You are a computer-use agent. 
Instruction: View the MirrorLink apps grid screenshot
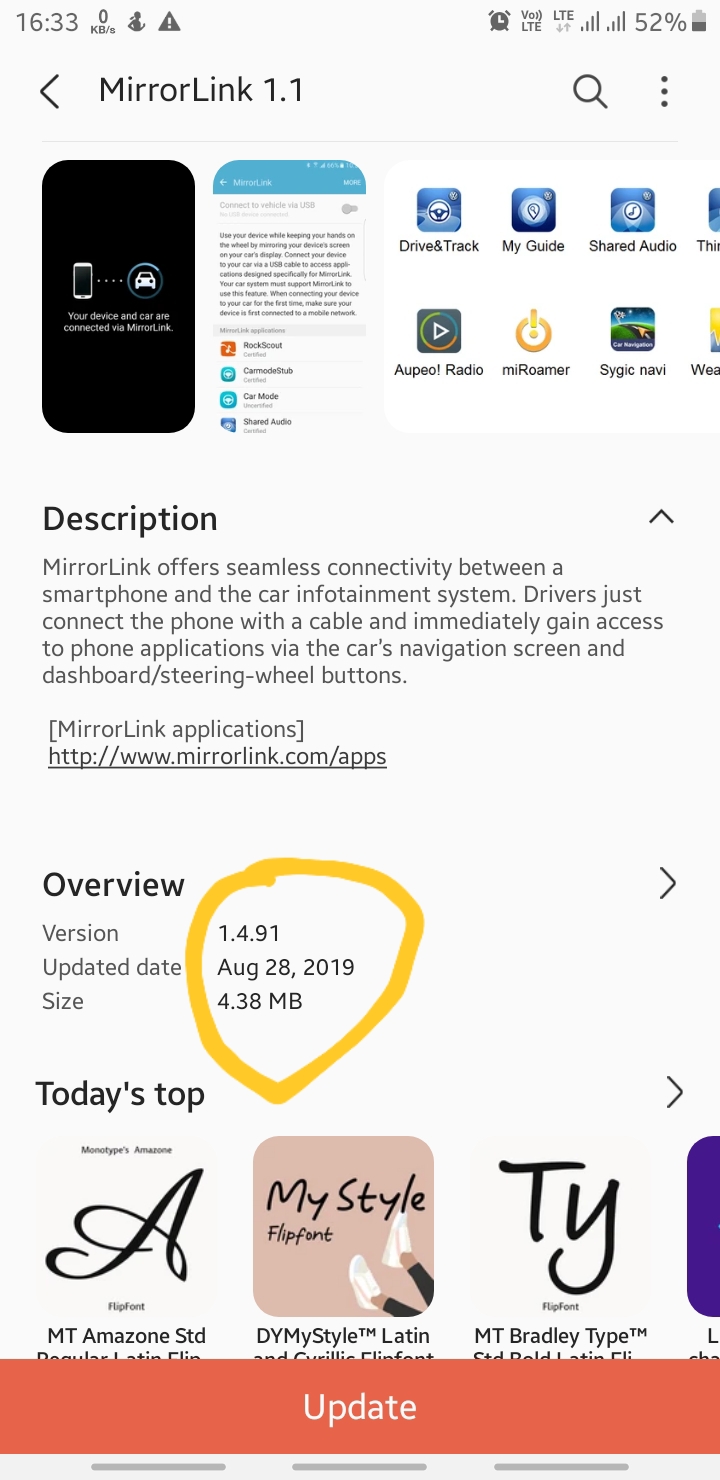click(552, 296)
